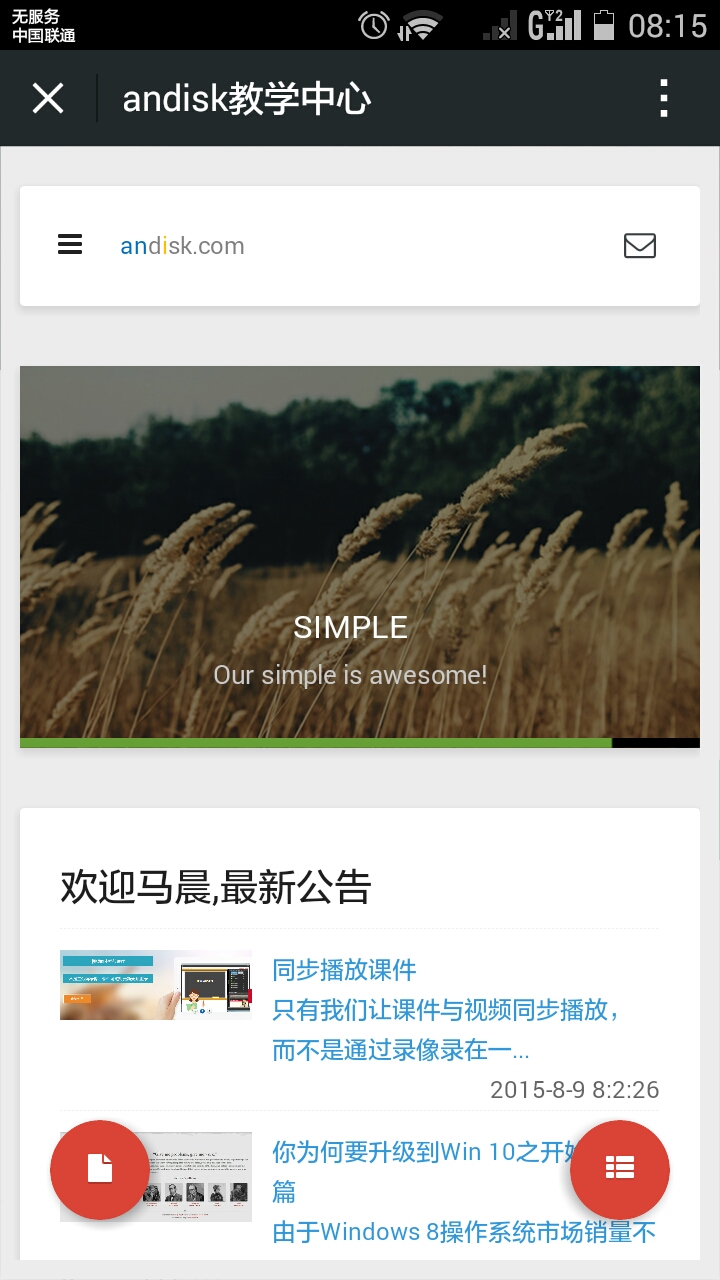Read the Win 10 upgrade announcement
This screenshot has width=720, height=1280.
(420, 1152)
